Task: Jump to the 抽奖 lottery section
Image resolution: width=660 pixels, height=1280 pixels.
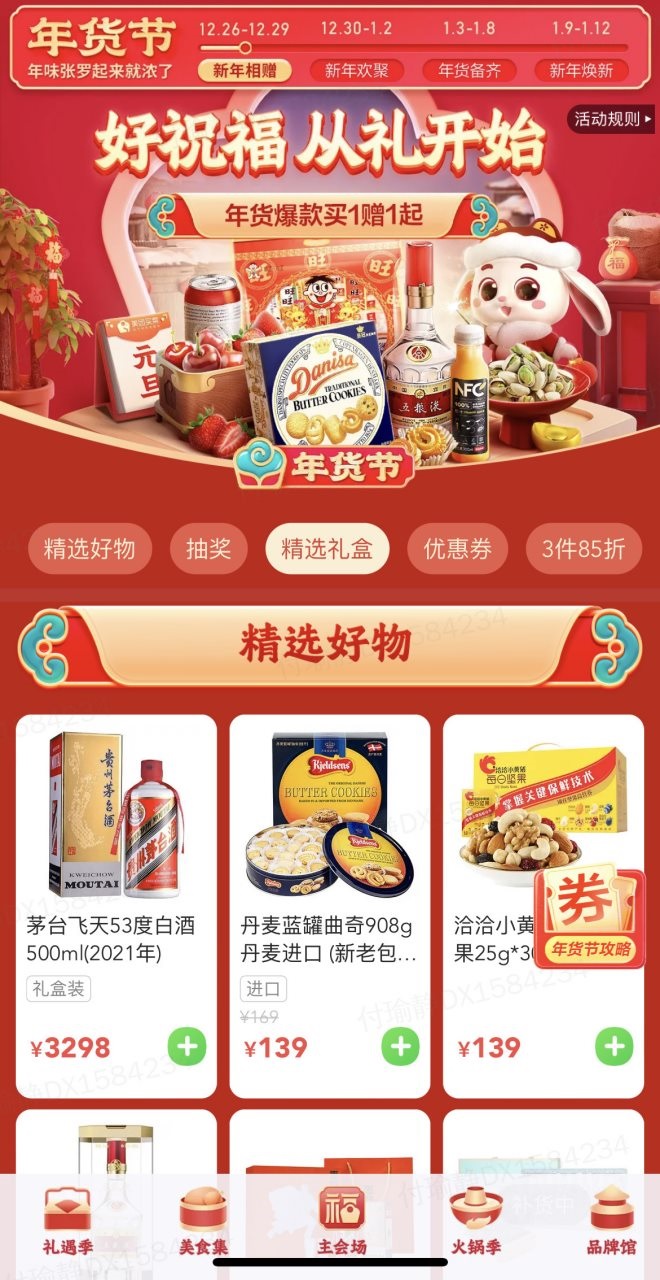Action: (x=208, y=548)
